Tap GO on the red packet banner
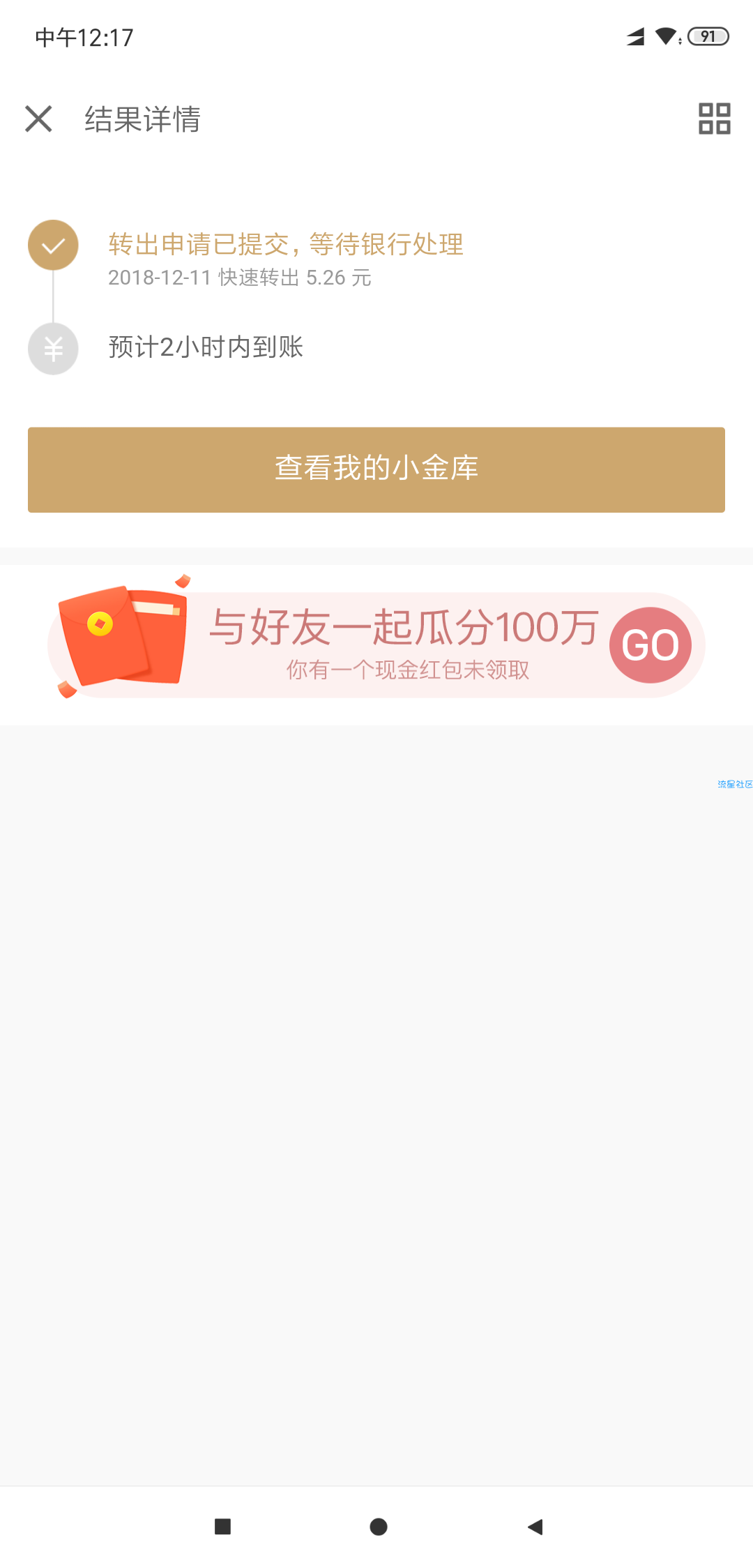 [x=650, y=645]
